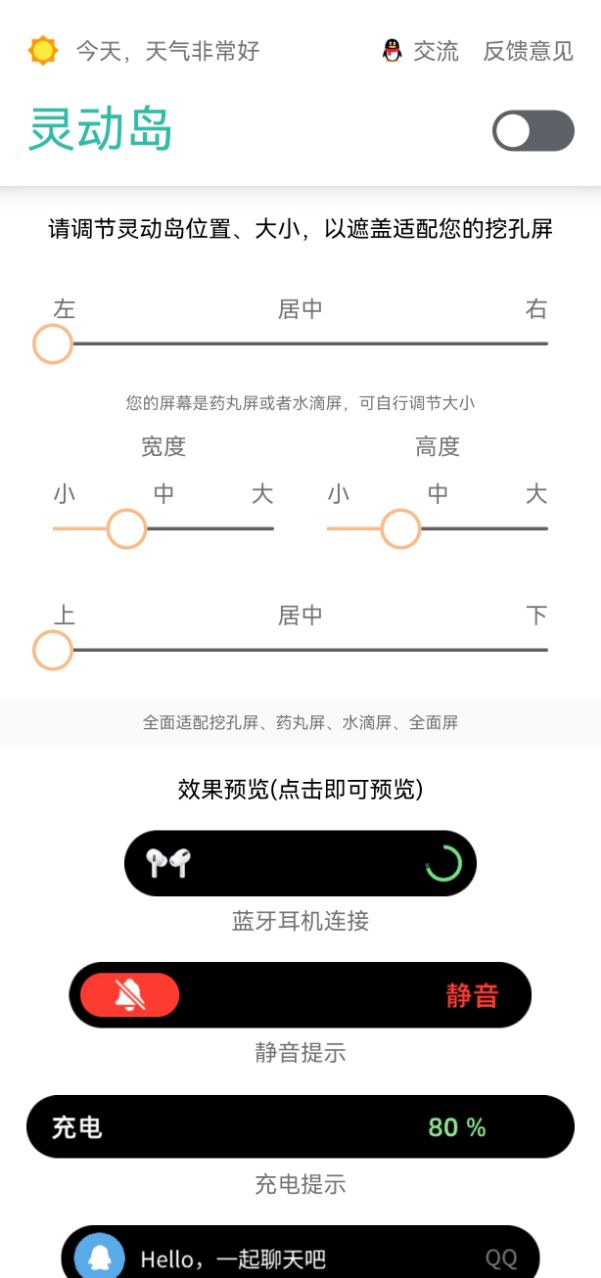
Task: Preview the 充电提示 80% island effect
Action: [x=300, y=1127]
